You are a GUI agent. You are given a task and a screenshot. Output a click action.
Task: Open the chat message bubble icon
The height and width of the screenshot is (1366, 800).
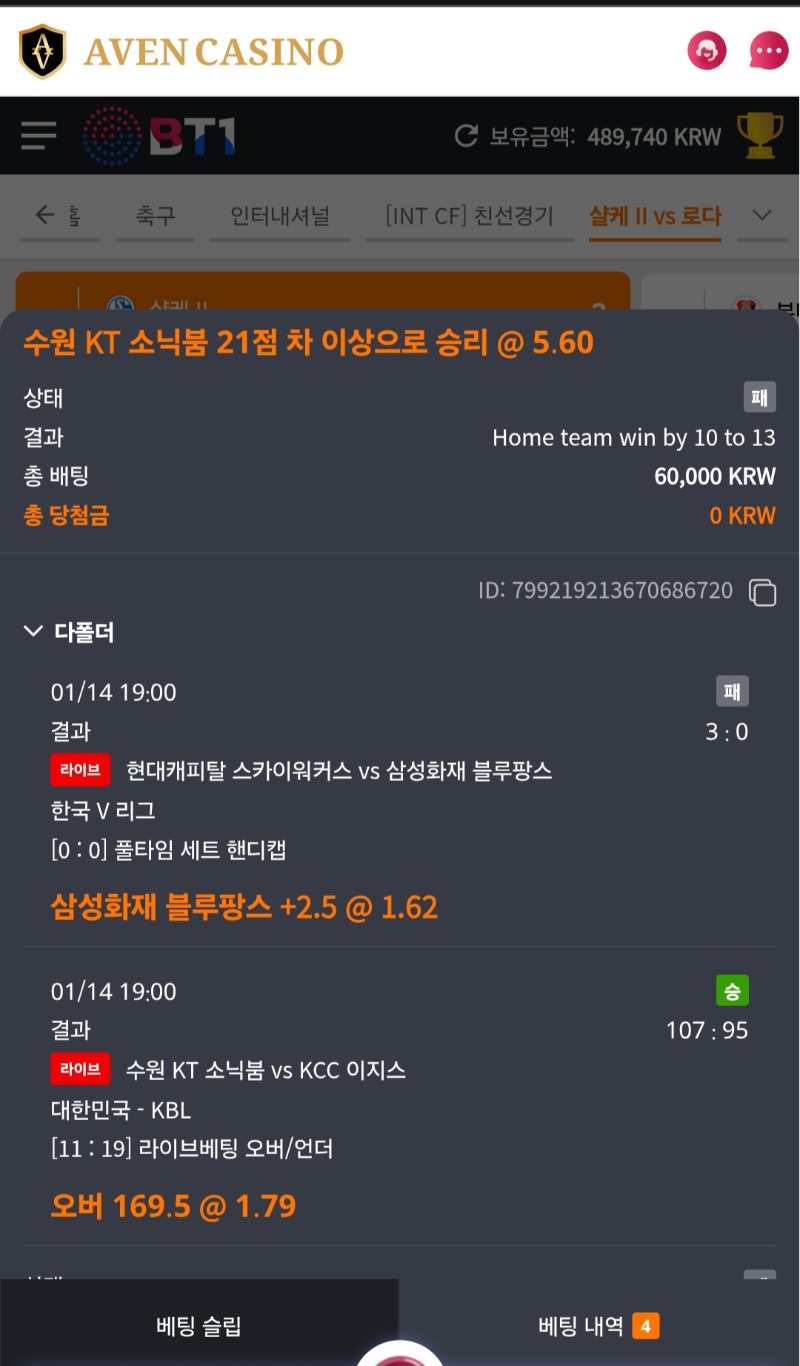click(769, 50)
